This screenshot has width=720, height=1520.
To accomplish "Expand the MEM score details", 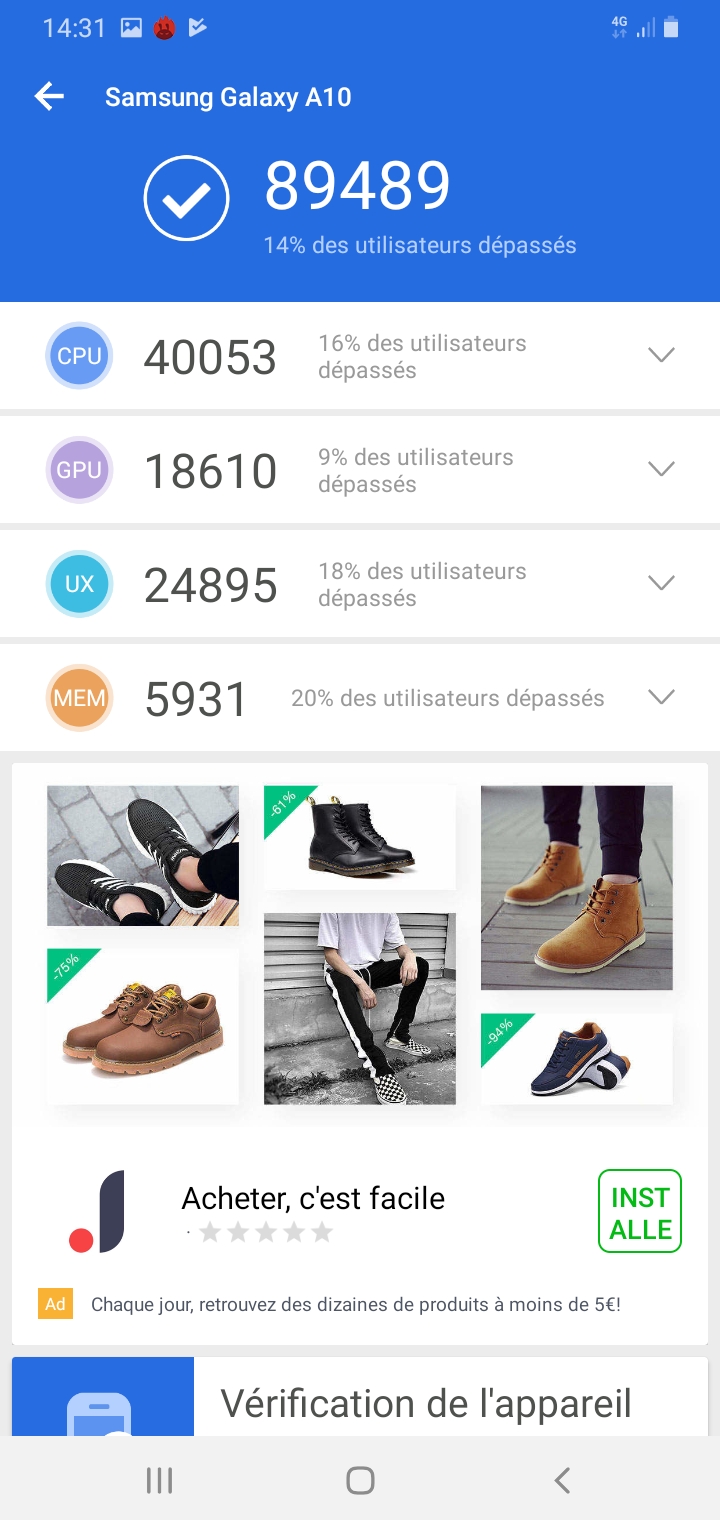I will 661,697.
